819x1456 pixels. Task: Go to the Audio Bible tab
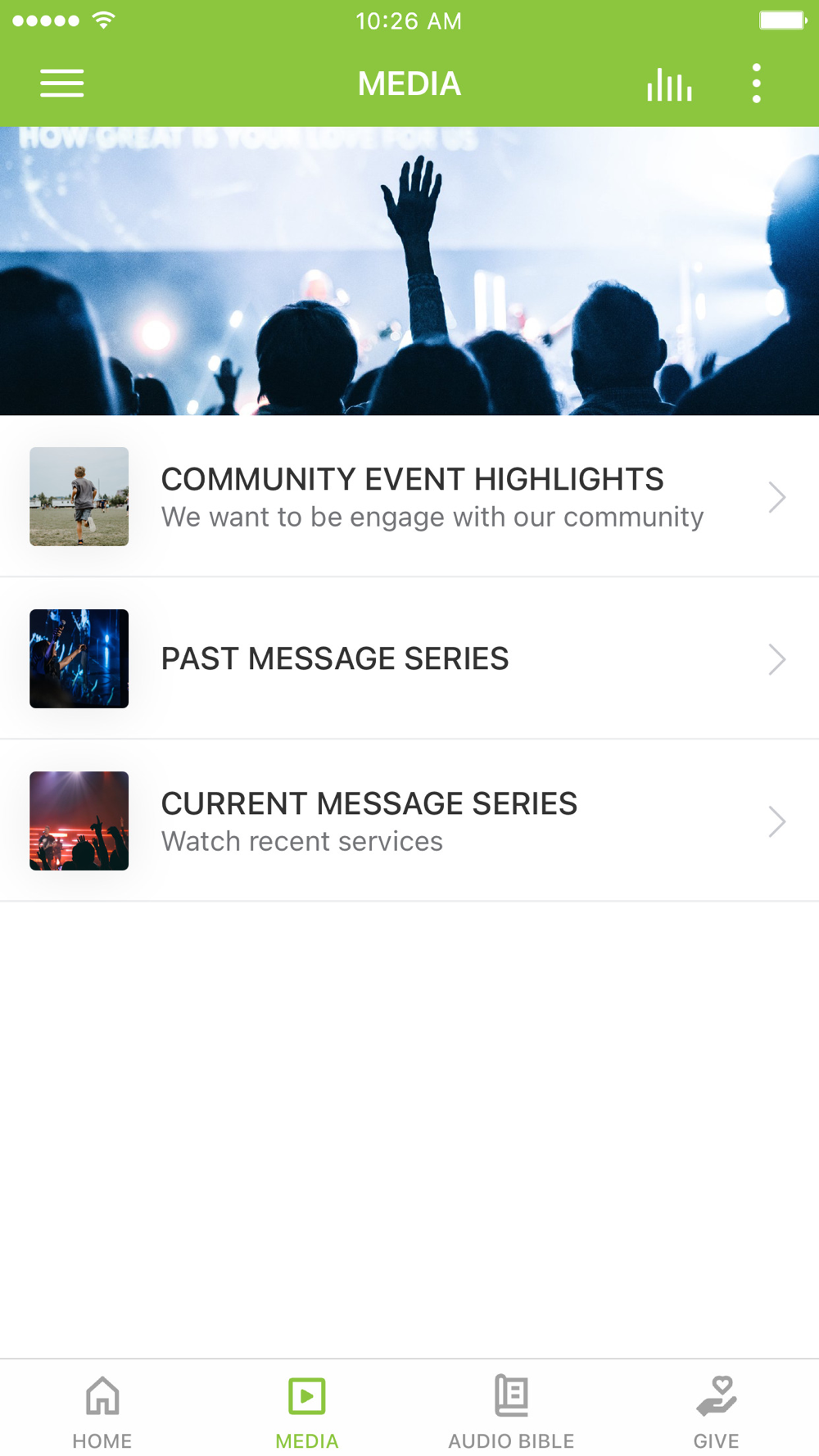click(511, 1410)
